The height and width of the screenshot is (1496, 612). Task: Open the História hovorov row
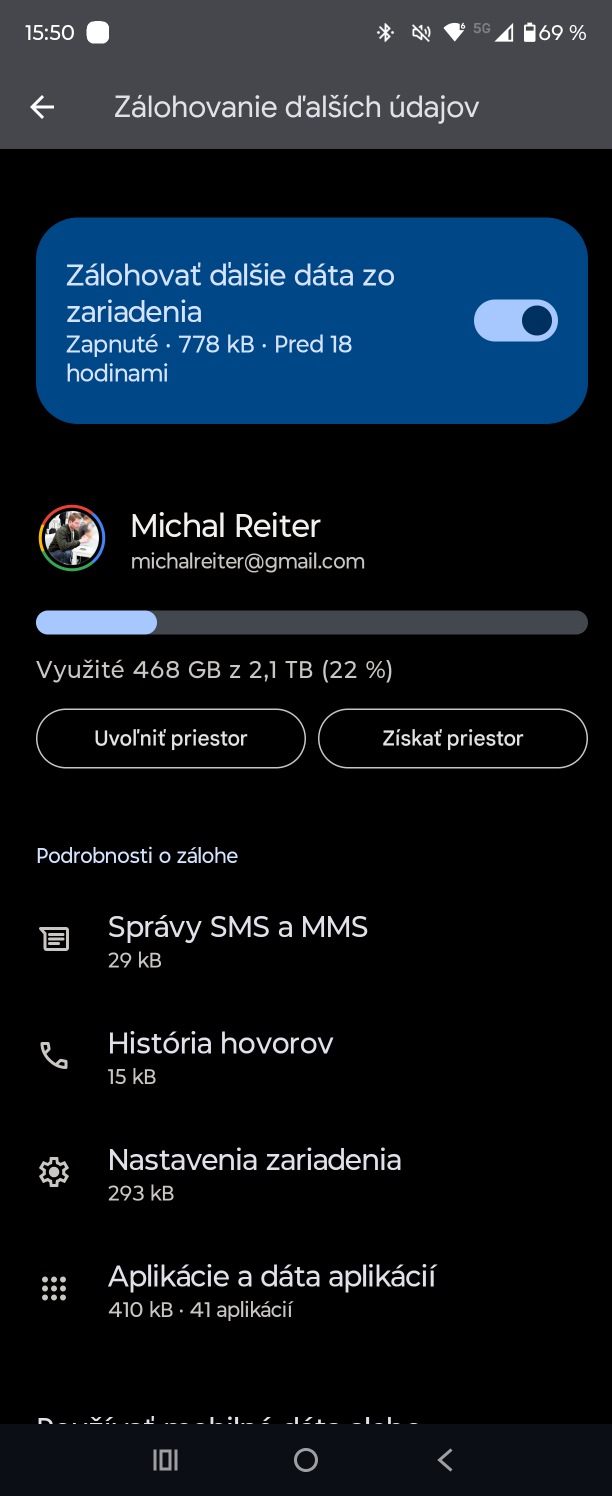coord(220,1056)
